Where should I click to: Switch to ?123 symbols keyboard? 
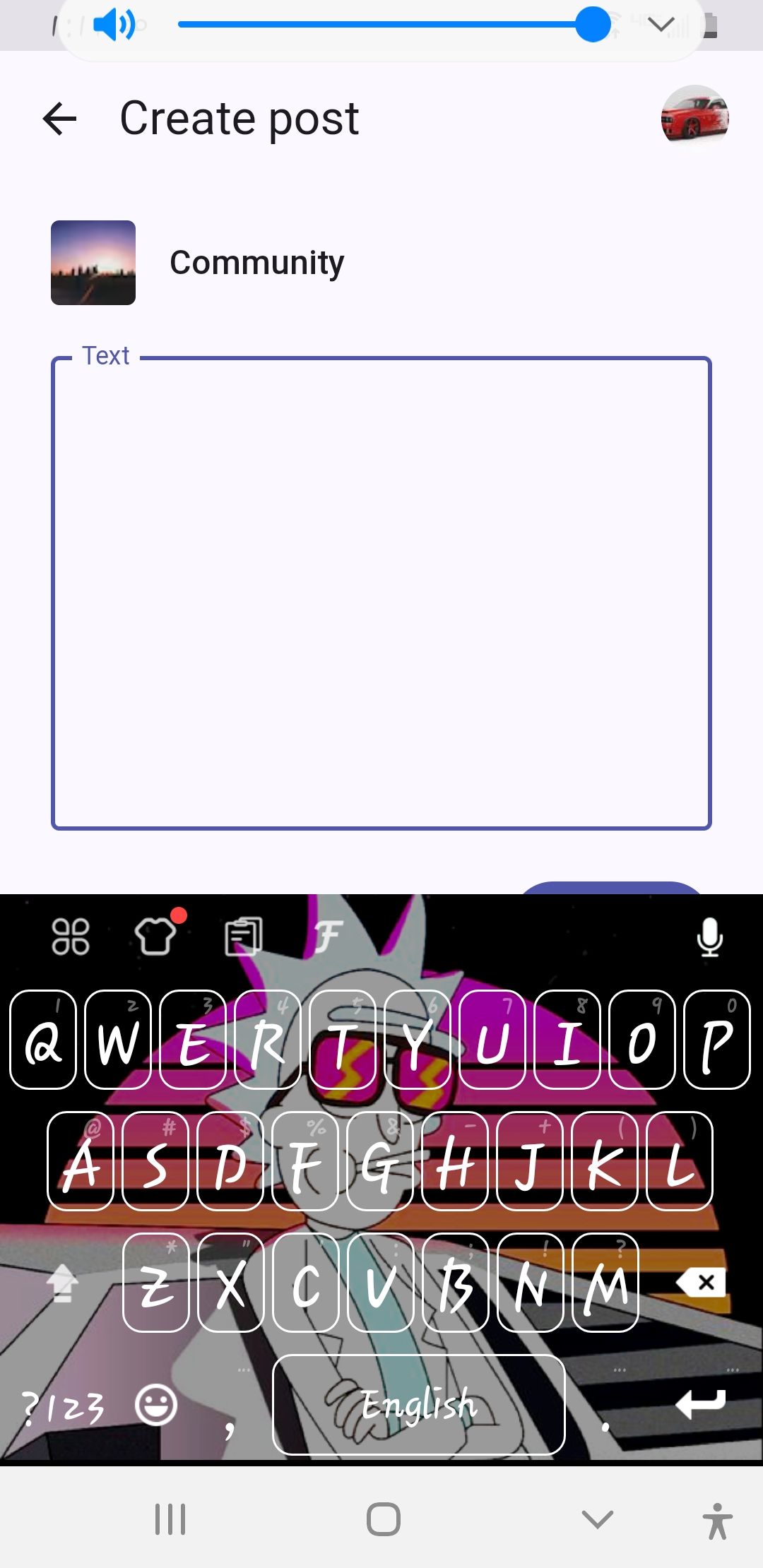[x=62, y=1406]
